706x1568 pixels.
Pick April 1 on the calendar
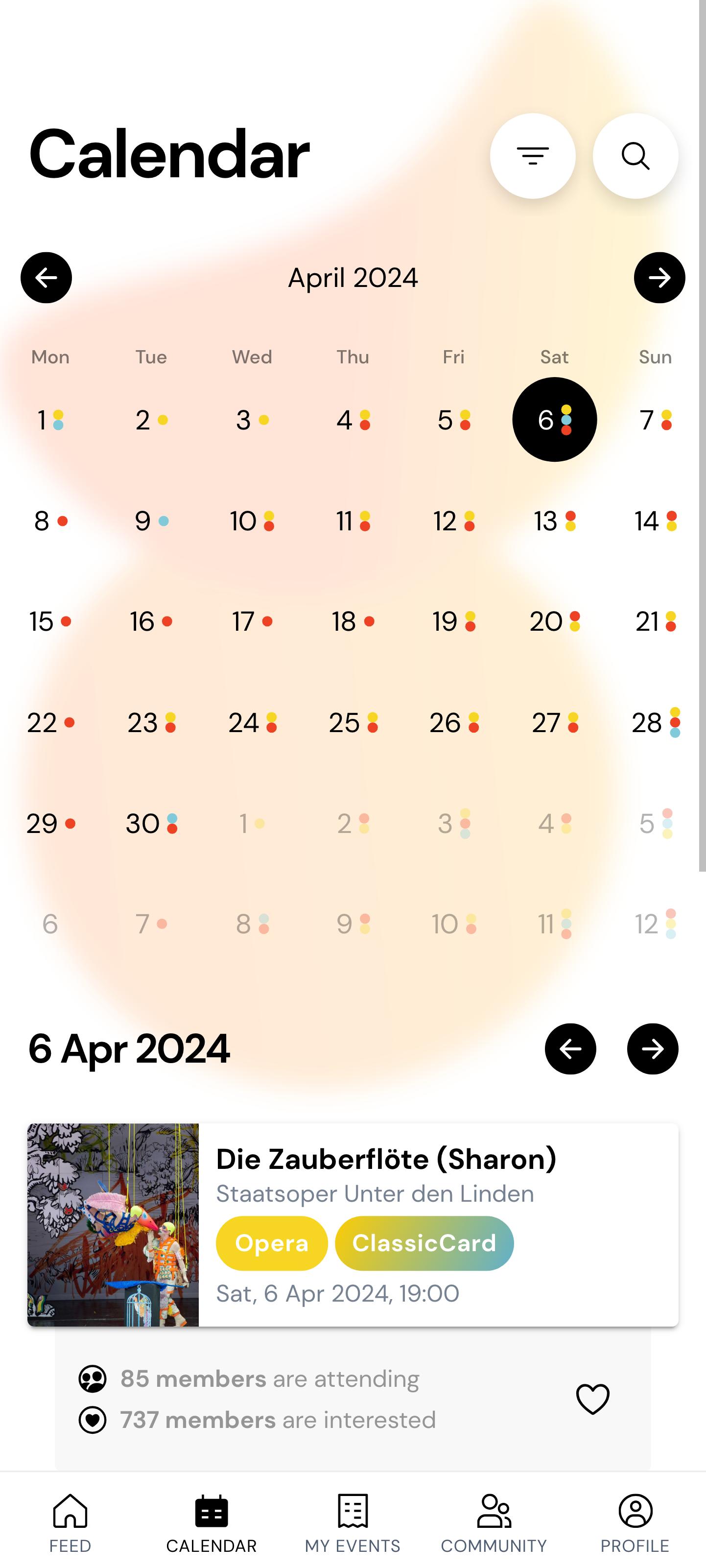[50, 420]
